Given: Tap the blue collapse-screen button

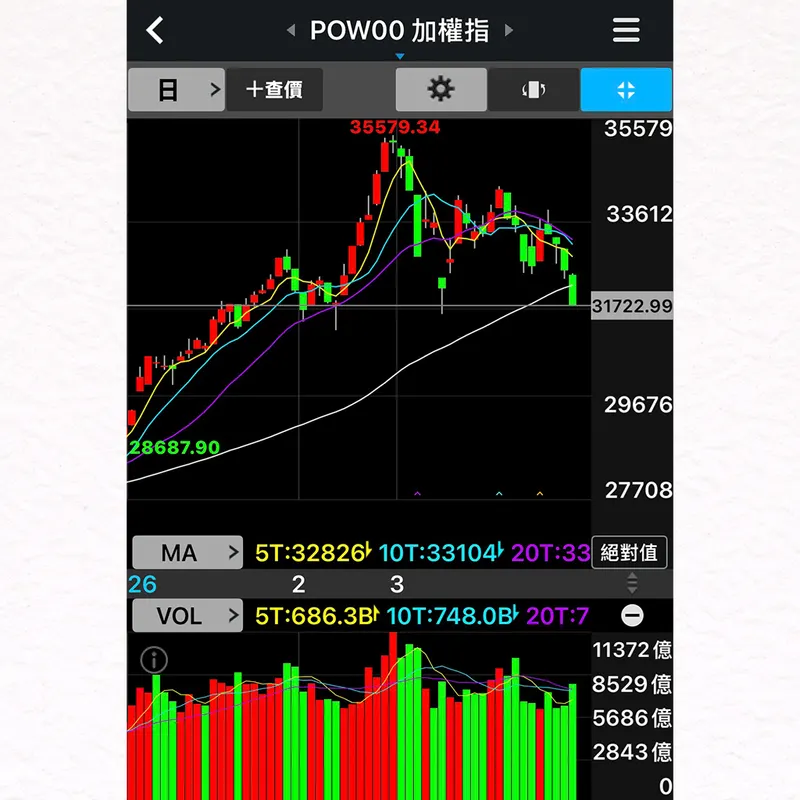Looking at the screenshot, I should coord(626,90).
